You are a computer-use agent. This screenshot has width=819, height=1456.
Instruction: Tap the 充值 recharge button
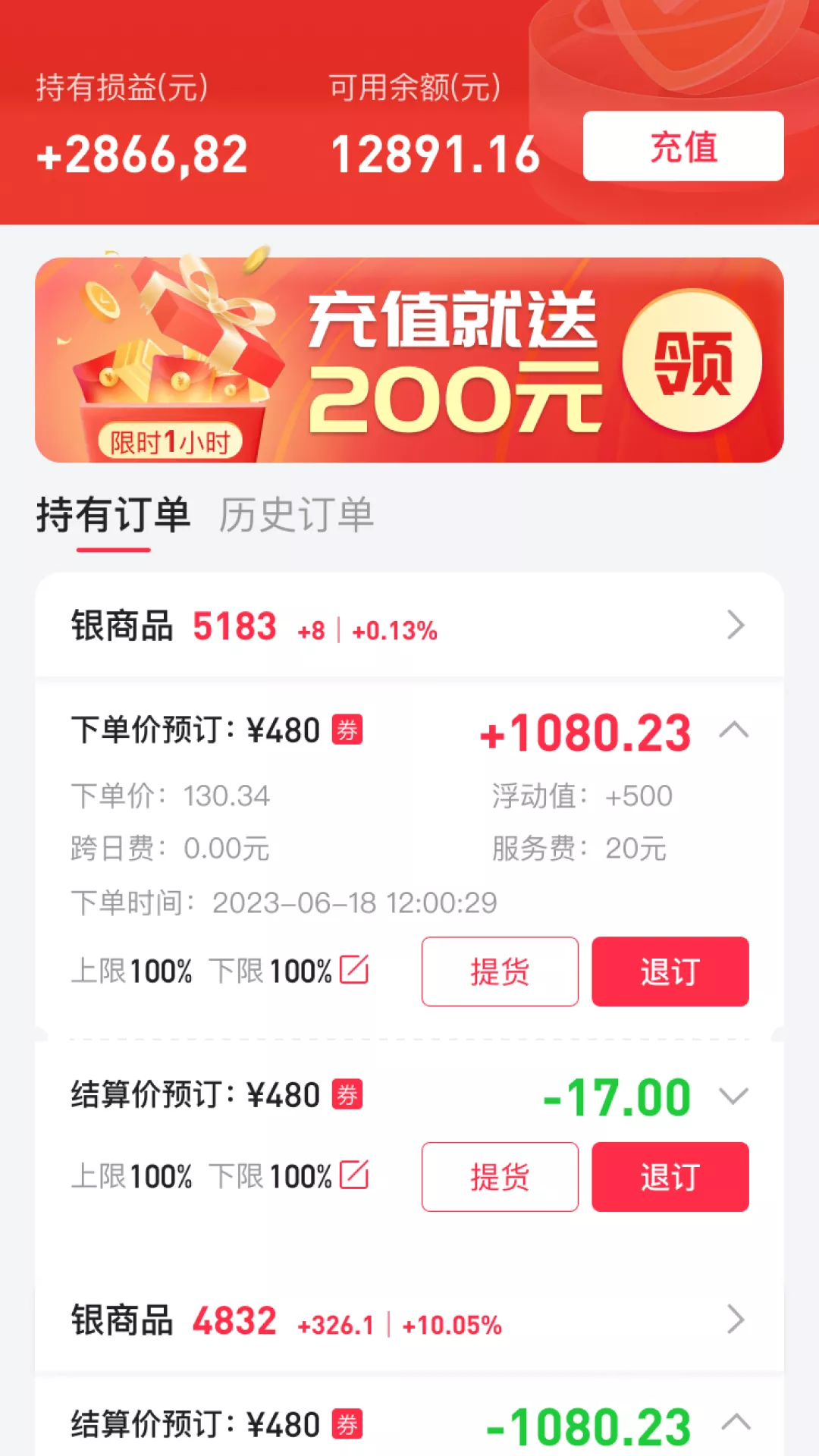682,146
